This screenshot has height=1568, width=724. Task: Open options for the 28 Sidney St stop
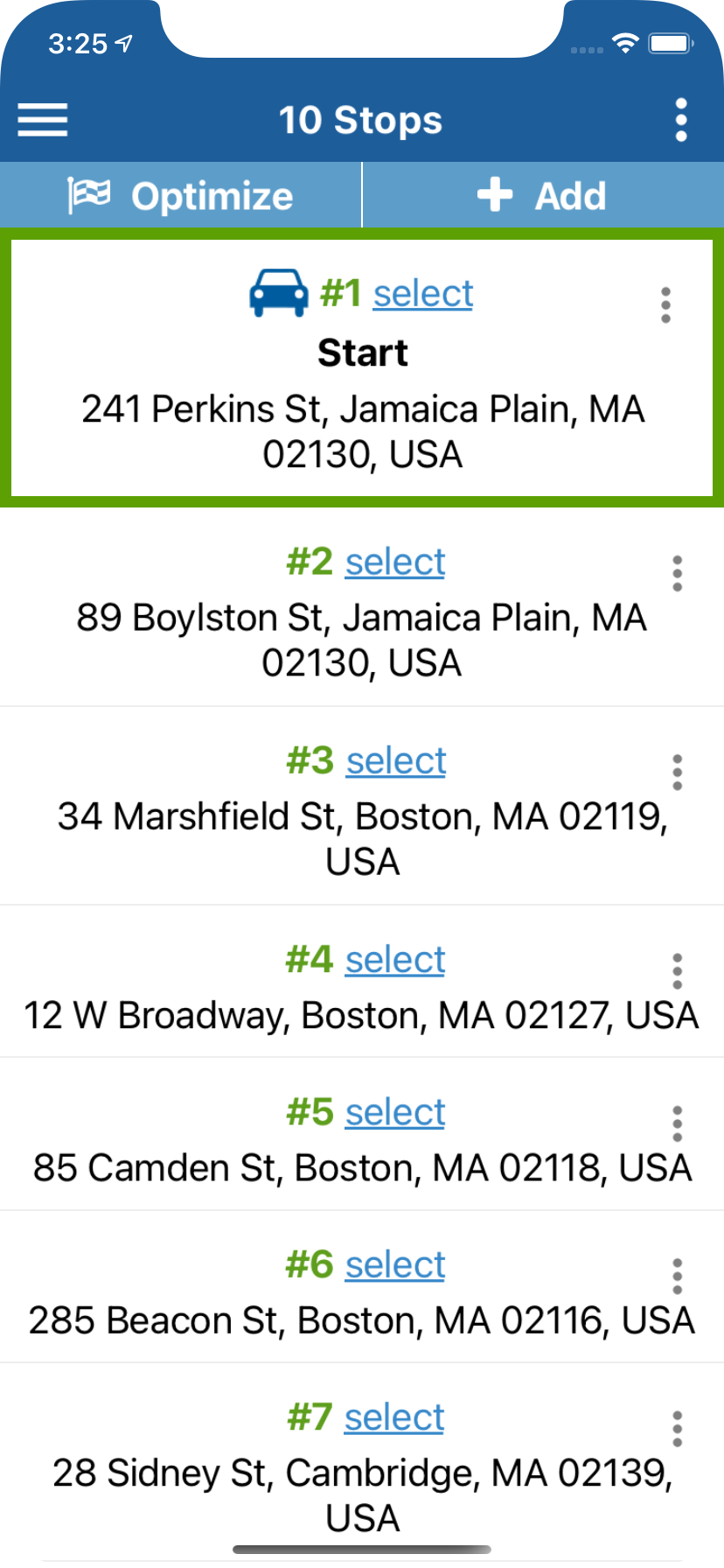click(677, 1429)
